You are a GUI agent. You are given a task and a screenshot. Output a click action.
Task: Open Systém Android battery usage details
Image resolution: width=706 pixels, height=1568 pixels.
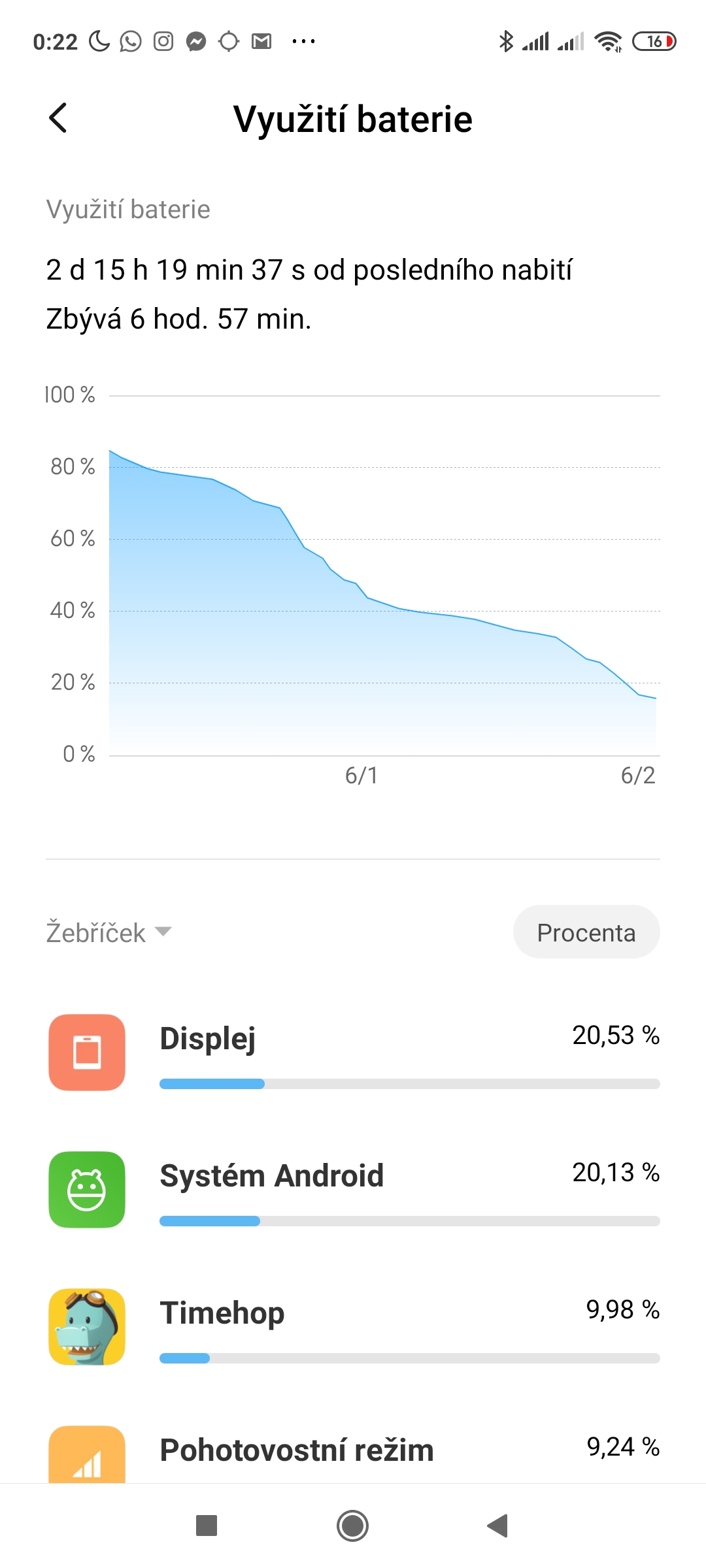pyautogui.click(x=353, y=1189)
